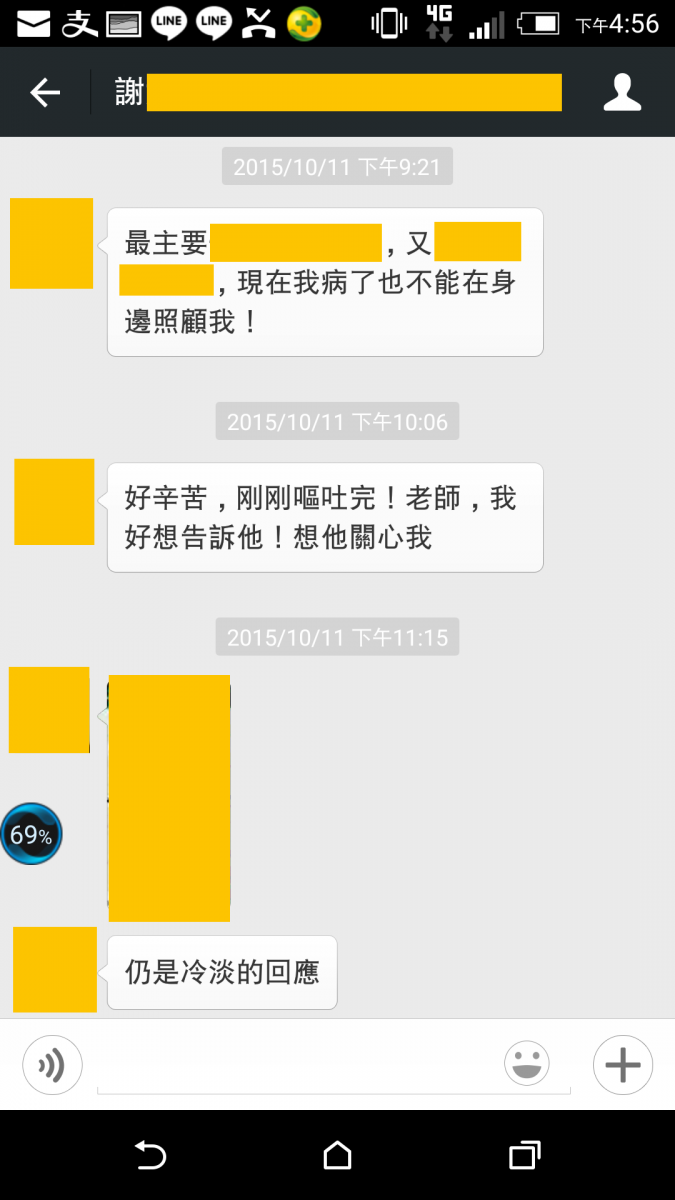Open the image sent at 下午11:15
Image resolution: width=675 pixels, height=1200 pixels.
(169, 797)
